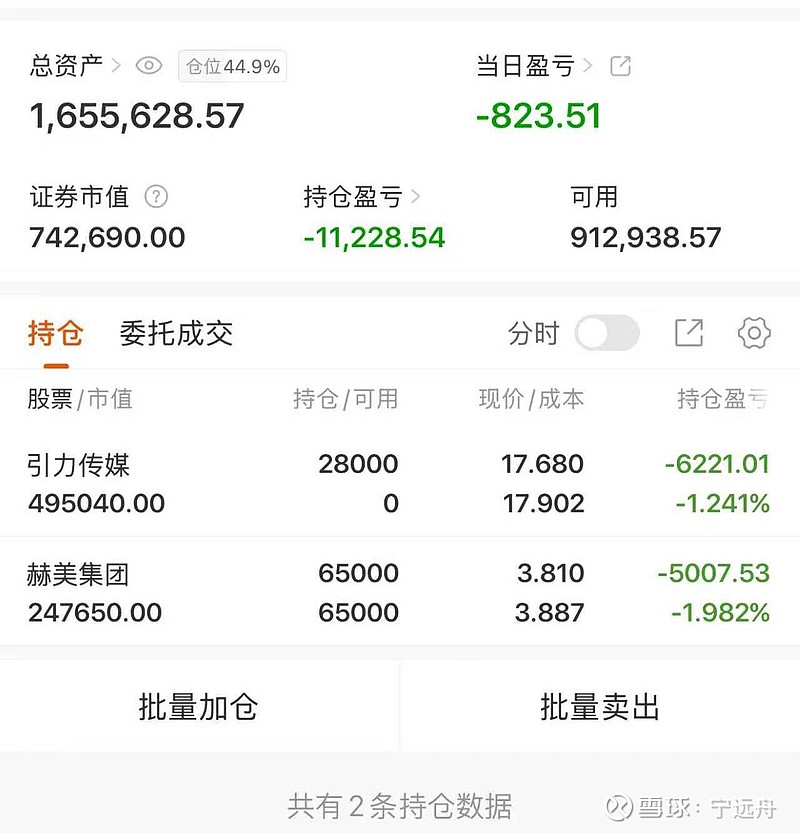View 仓位 44.9% position chip
This screenshot has height=833, width=800.
232,67
